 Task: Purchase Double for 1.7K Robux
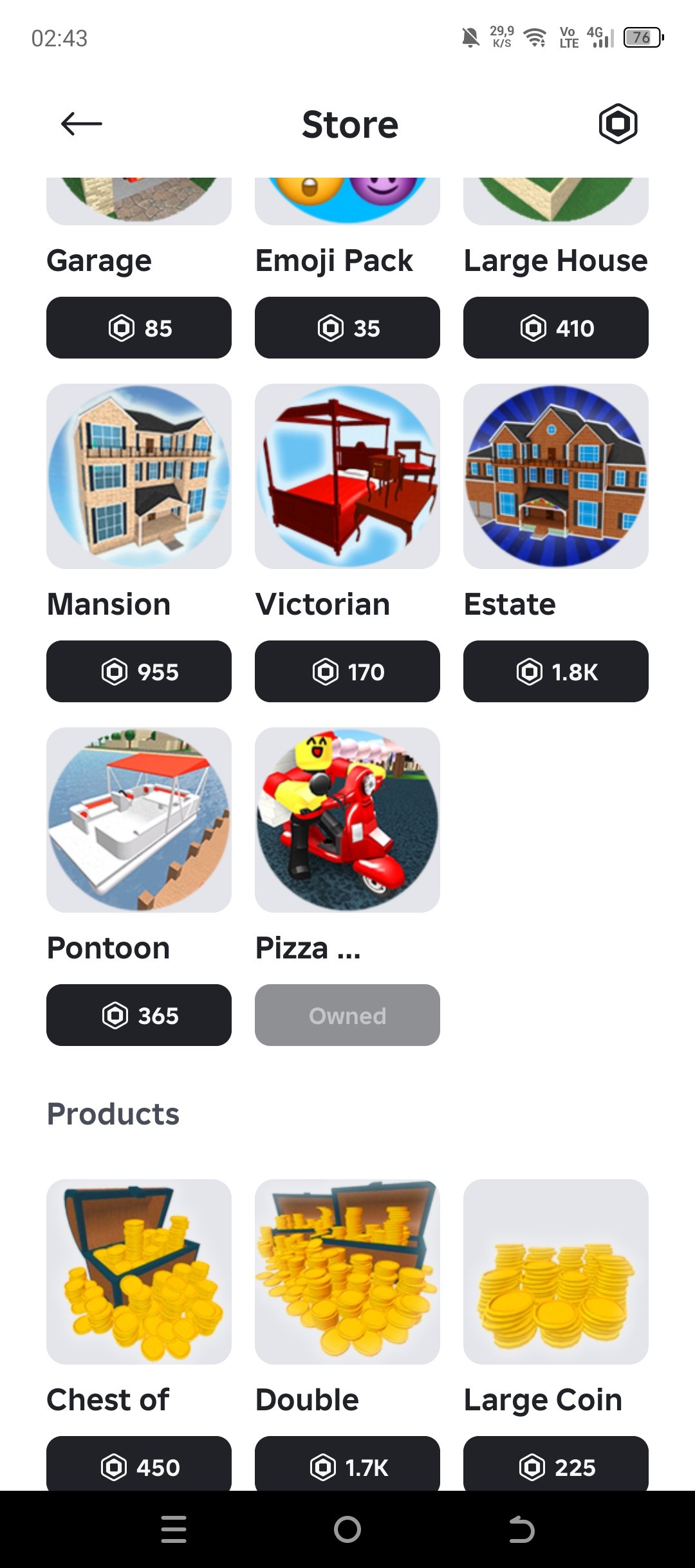click(x=347, y=1463)
